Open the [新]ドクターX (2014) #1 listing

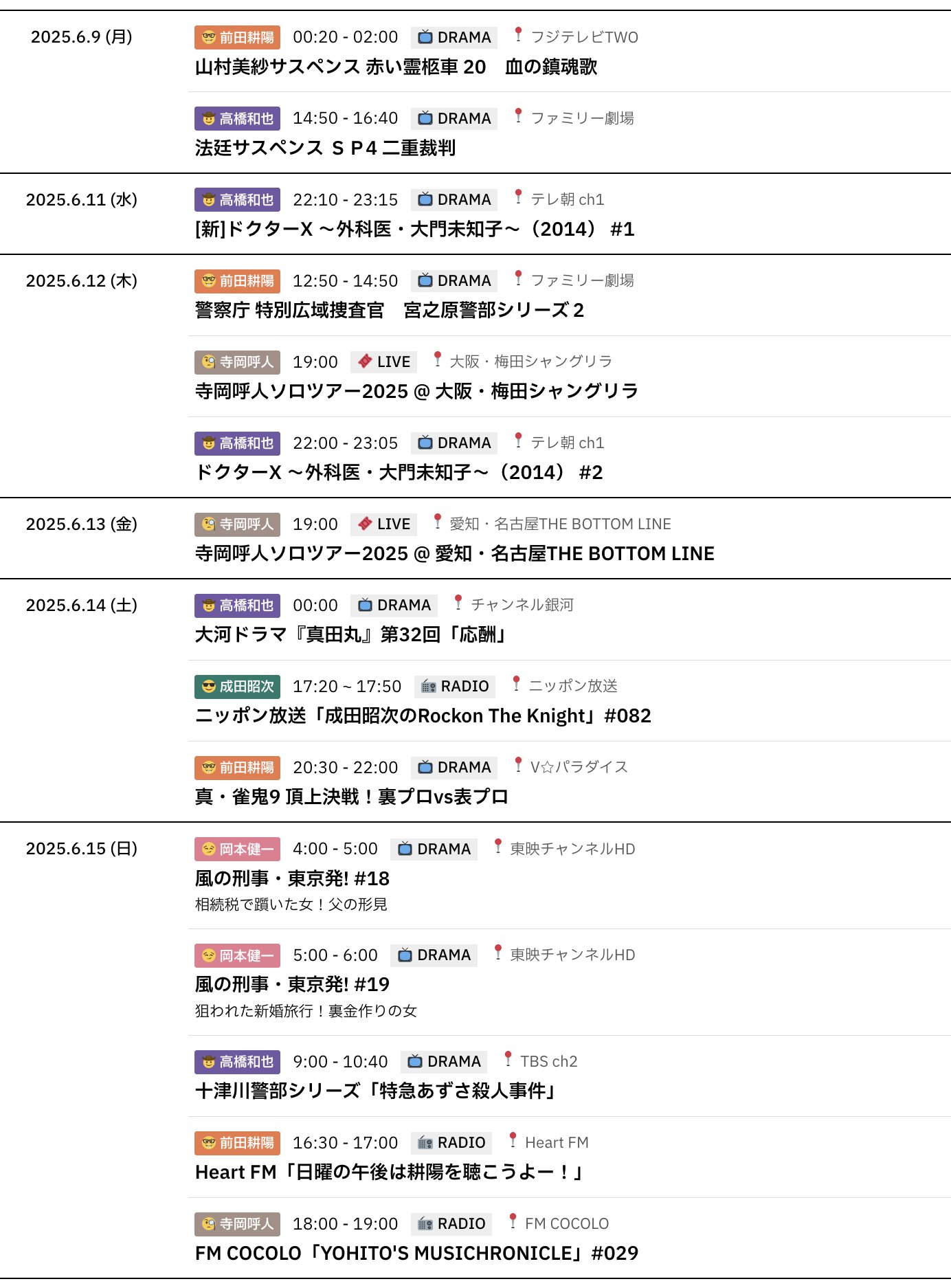(414, 229)
